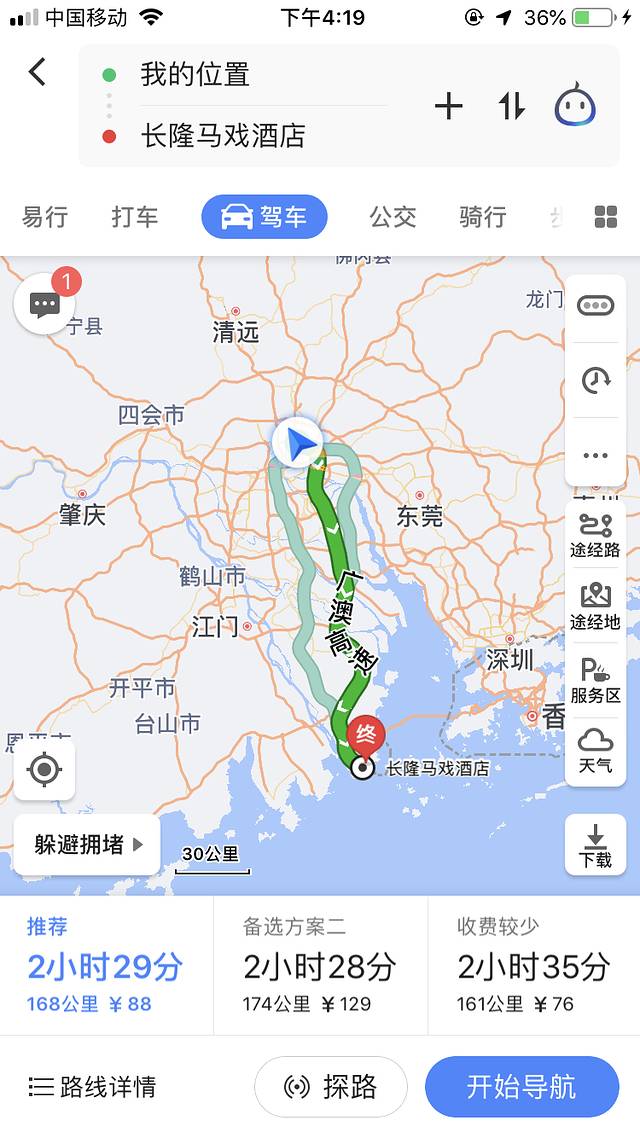Go back using the back arrow
640x1138 pixels.
point(37,72)
